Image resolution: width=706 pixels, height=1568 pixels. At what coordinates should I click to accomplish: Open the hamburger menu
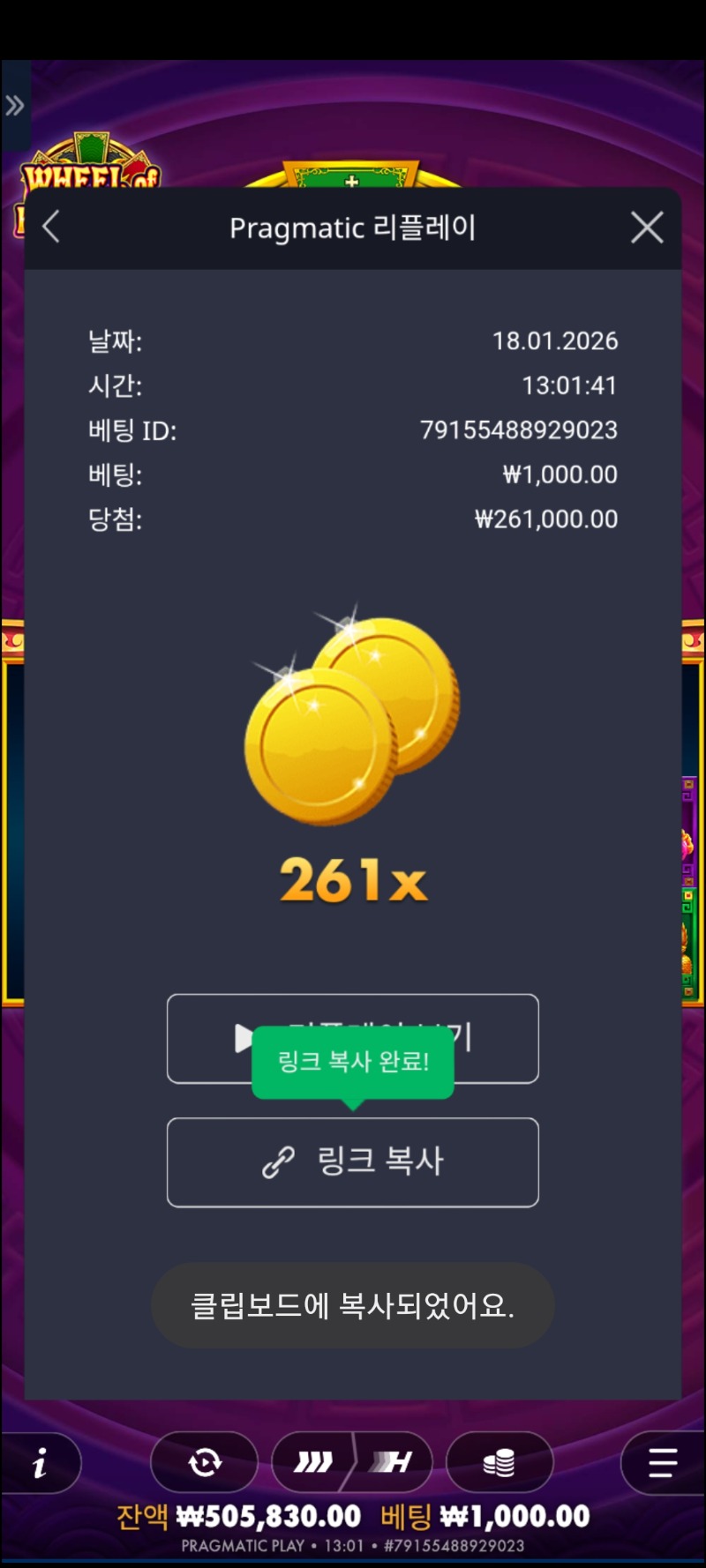pyautogui.click(x=662, y=1463)
